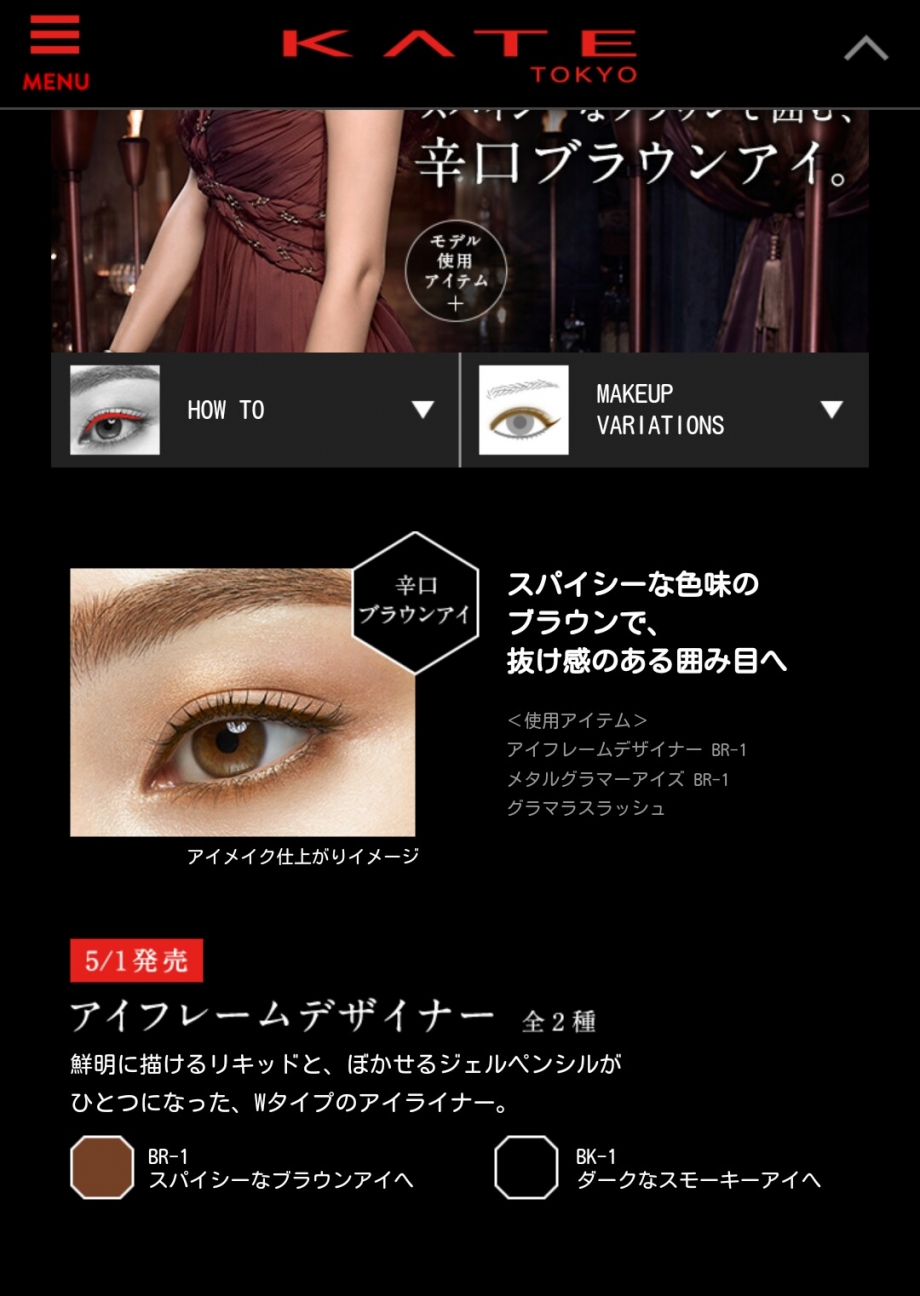
Task: Open the MENU hamburger button
Action: 55,52
